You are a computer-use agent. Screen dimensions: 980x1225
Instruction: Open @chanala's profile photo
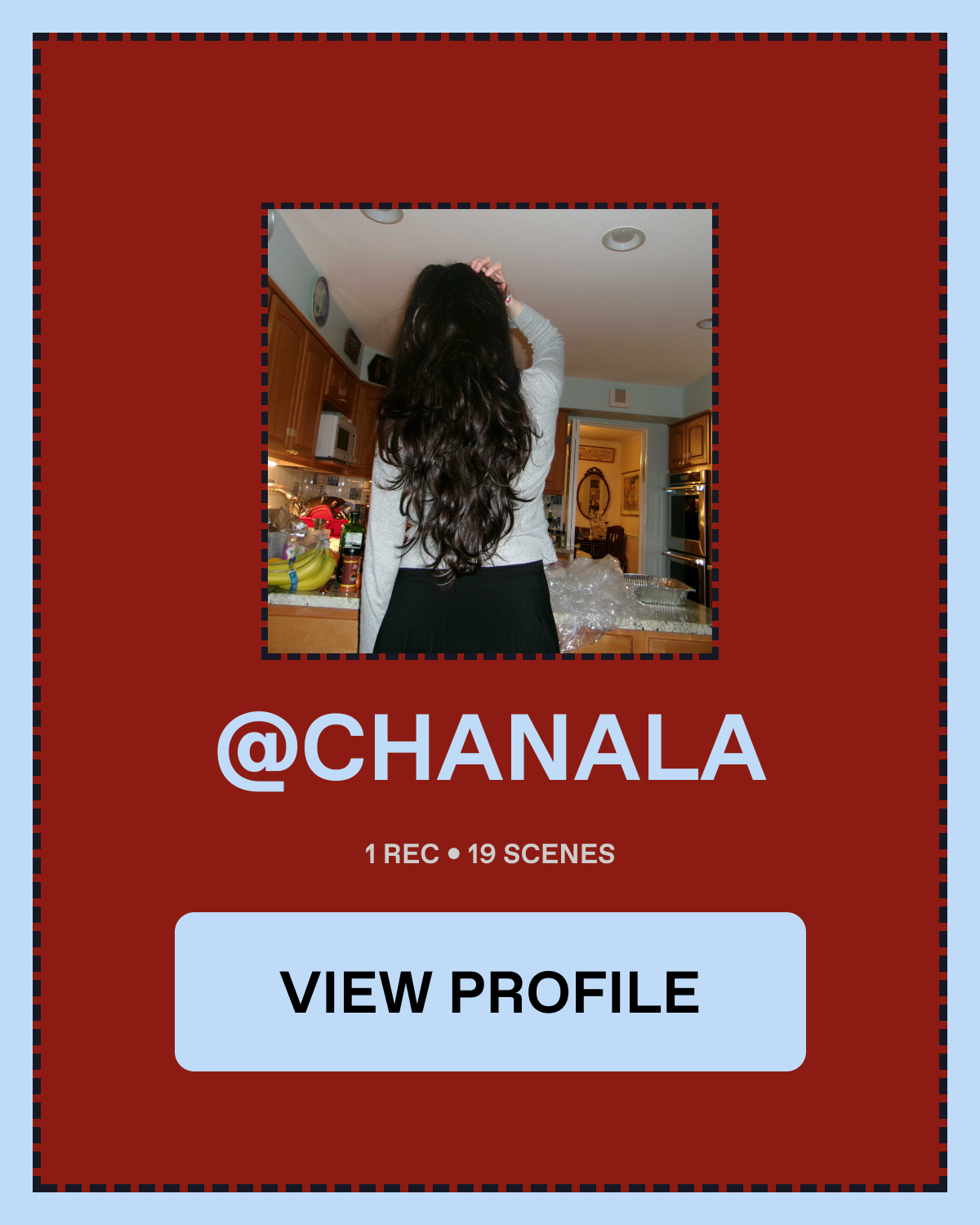[x=490, y=430]
